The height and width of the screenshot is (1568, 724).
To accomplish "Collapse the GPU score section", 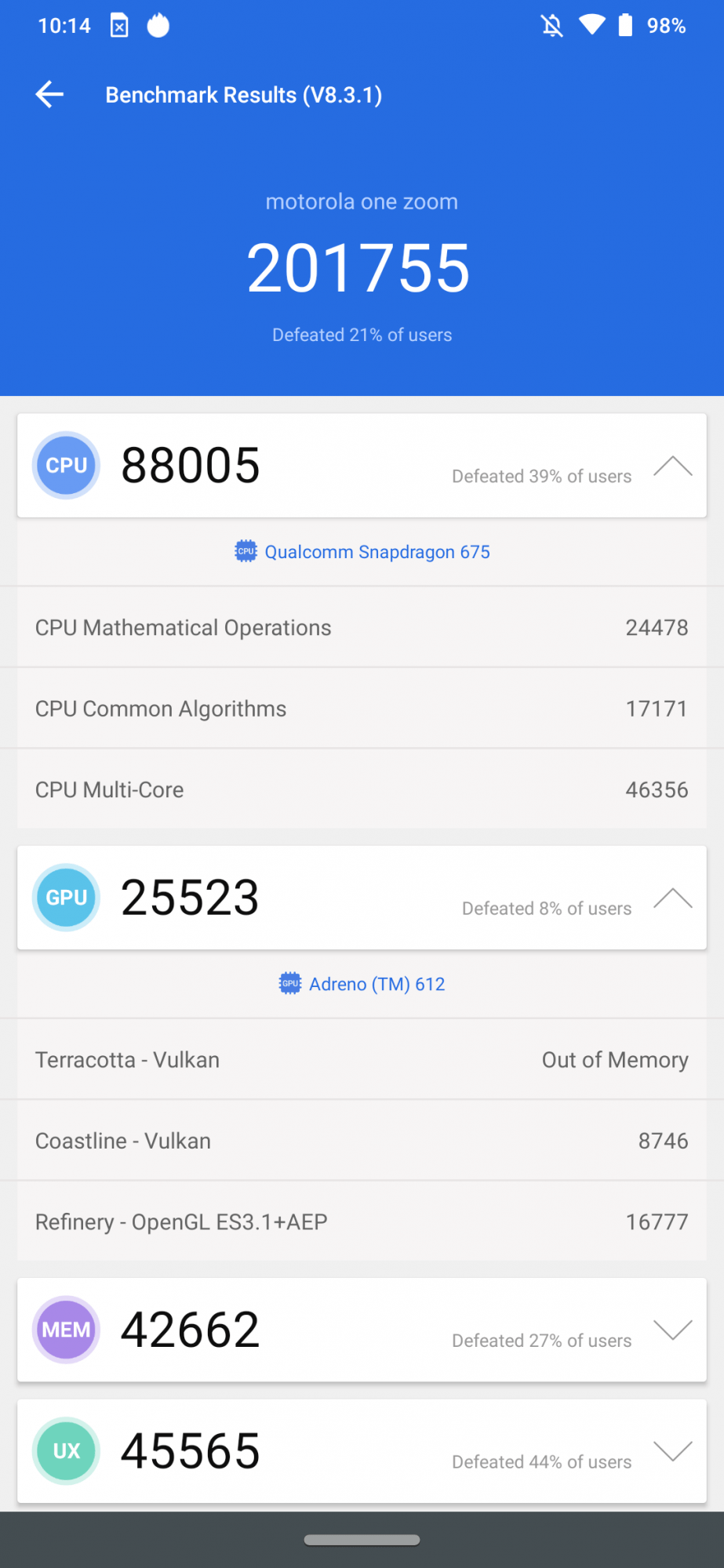I will click(672, 898).
